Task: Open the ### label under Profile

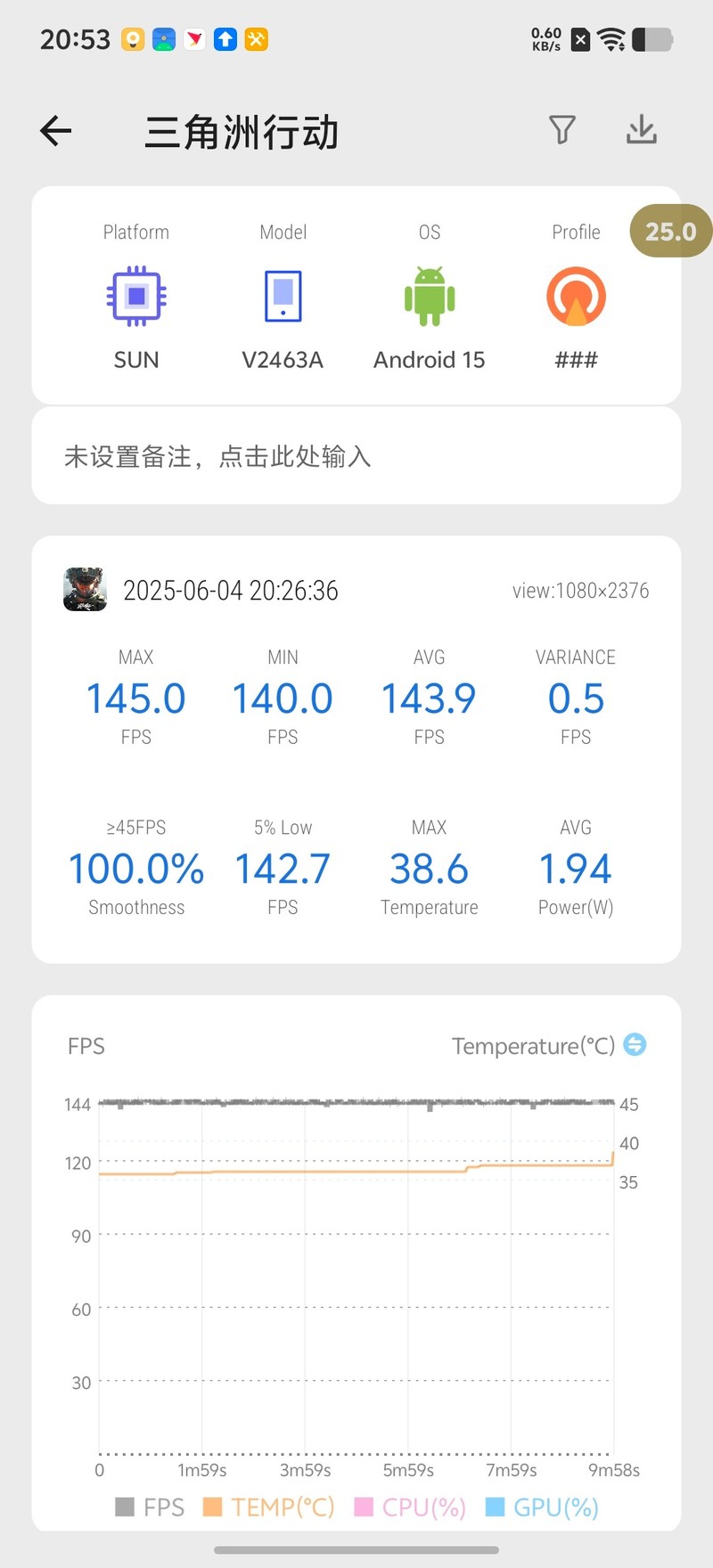Action: [576, 360]
